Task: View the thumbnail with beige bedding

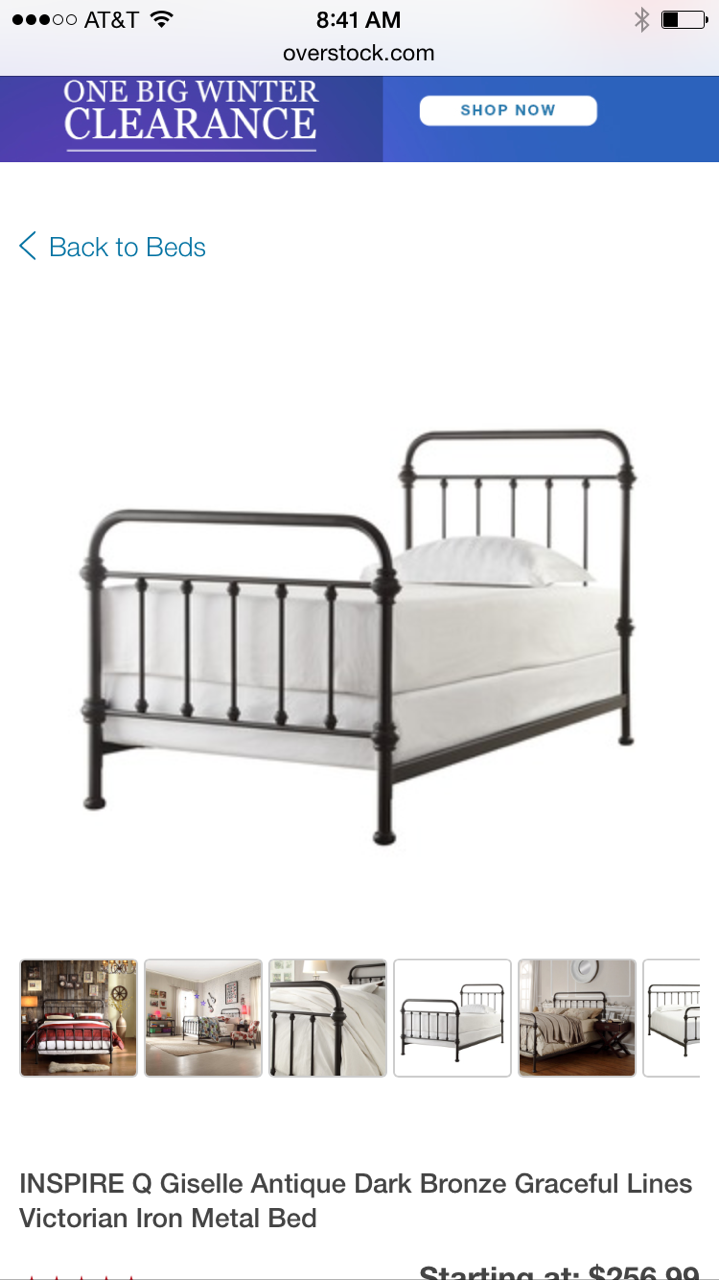Action: point(576,1018)
